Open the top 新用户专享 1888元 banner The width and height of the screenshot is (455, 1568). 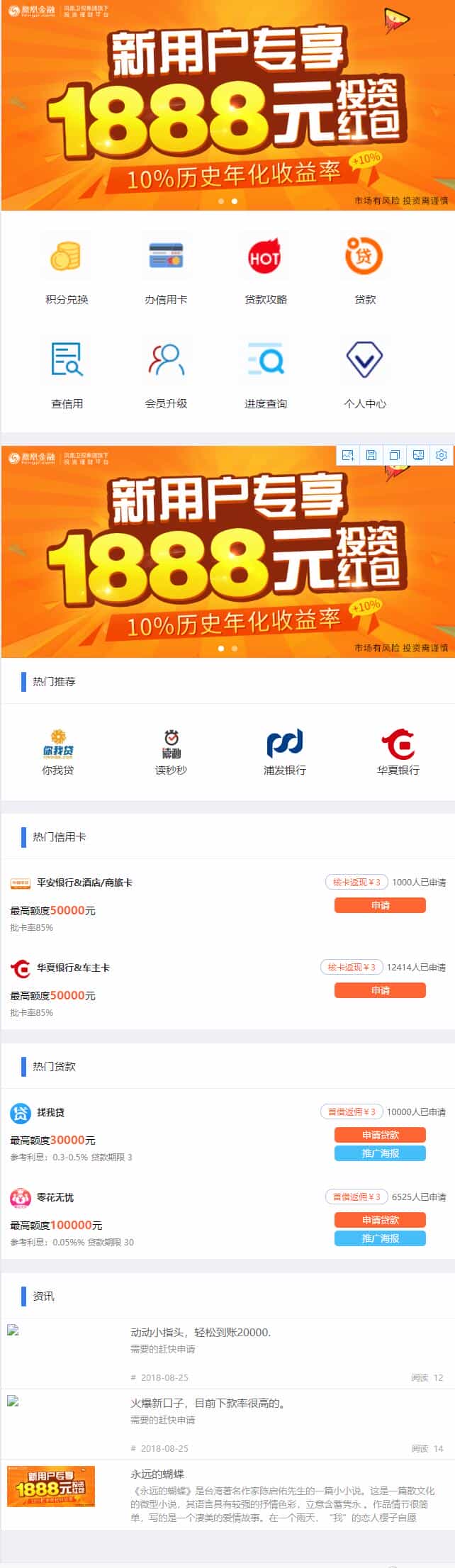[x=227, y=106]
